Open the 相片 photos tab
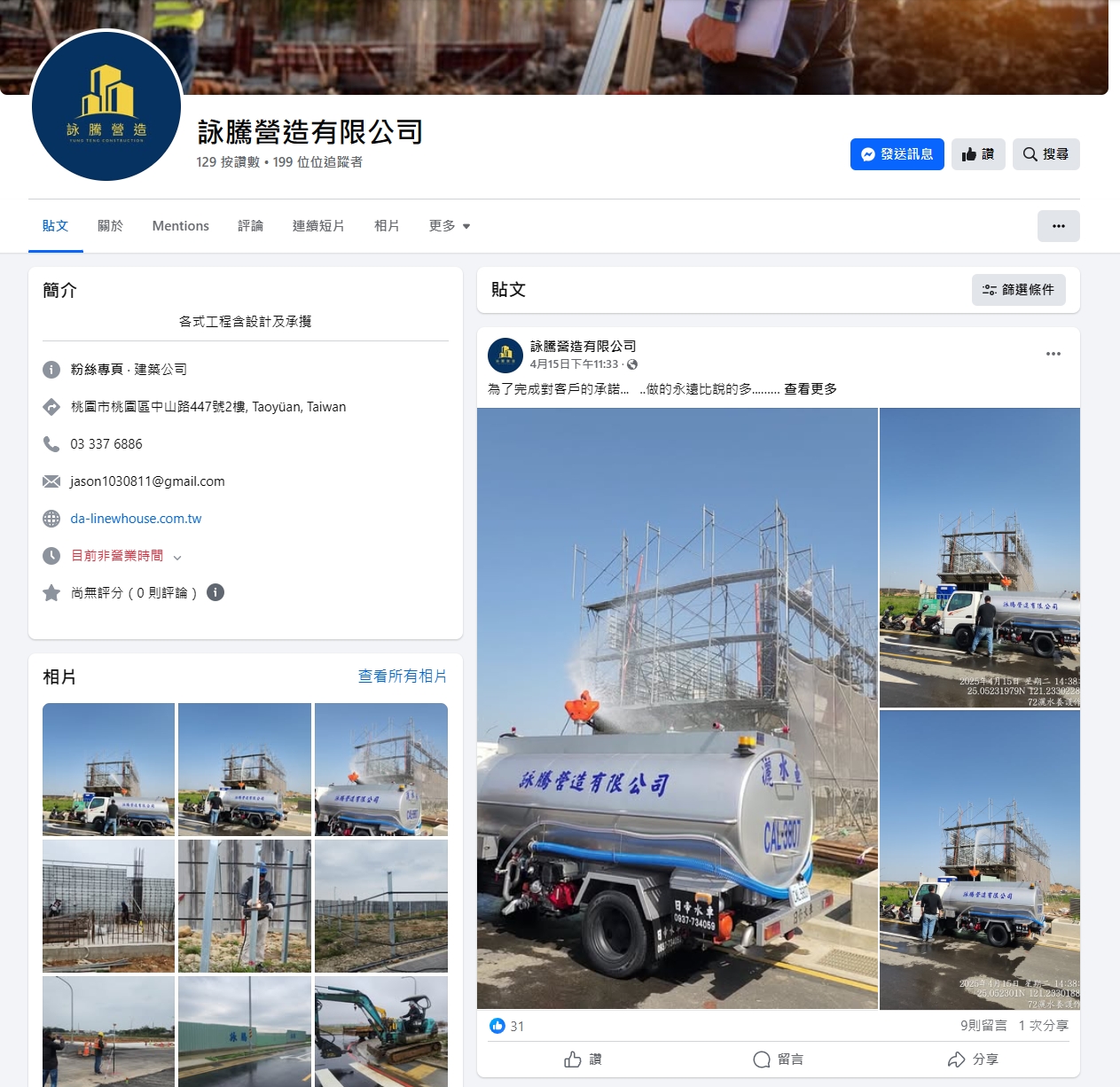Viewport: 1120px width, 1087px height. coord(387,226)
